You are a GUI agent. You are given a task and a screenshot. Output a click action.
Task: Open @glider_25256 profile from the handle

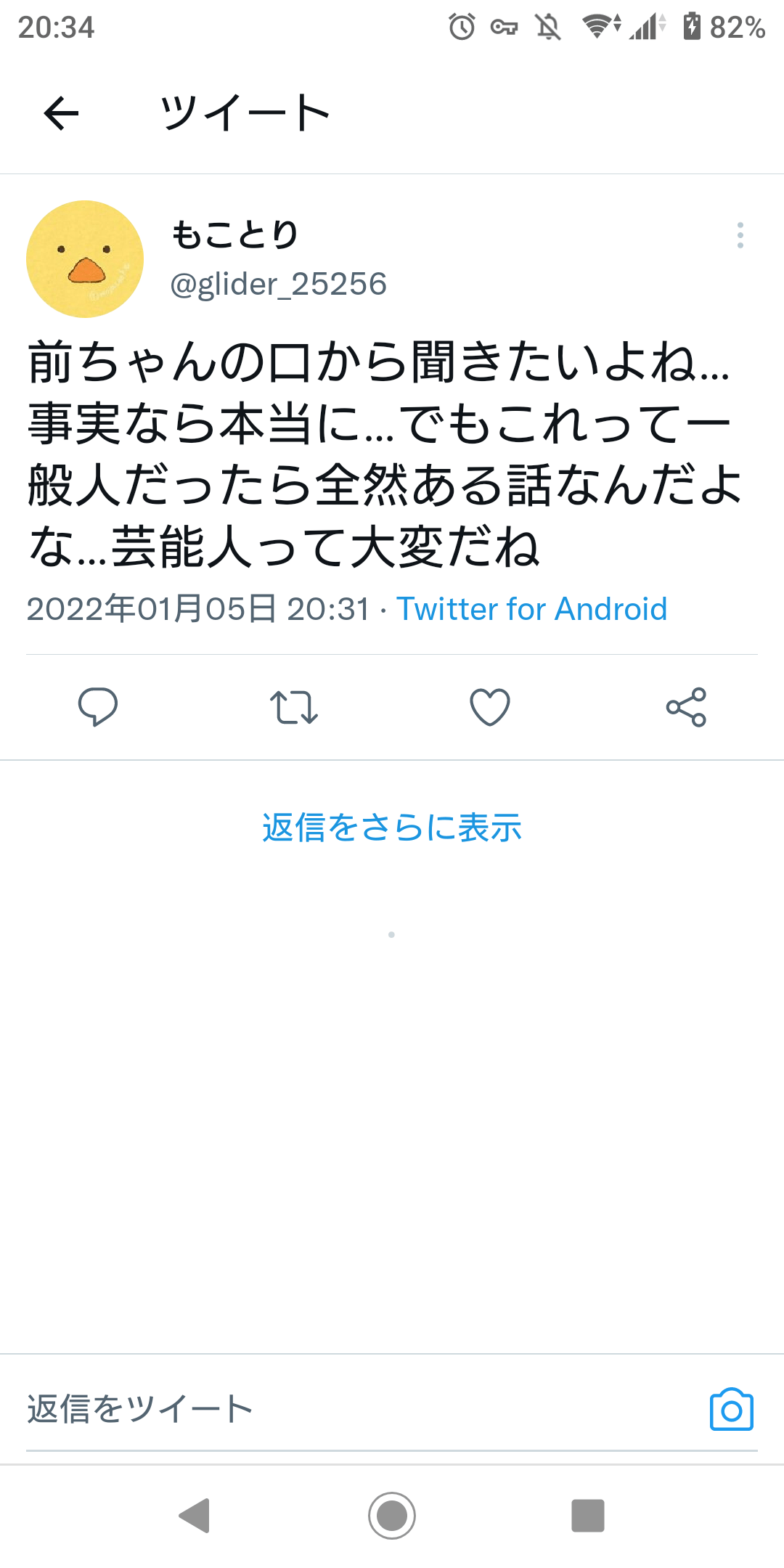point(278,284)
